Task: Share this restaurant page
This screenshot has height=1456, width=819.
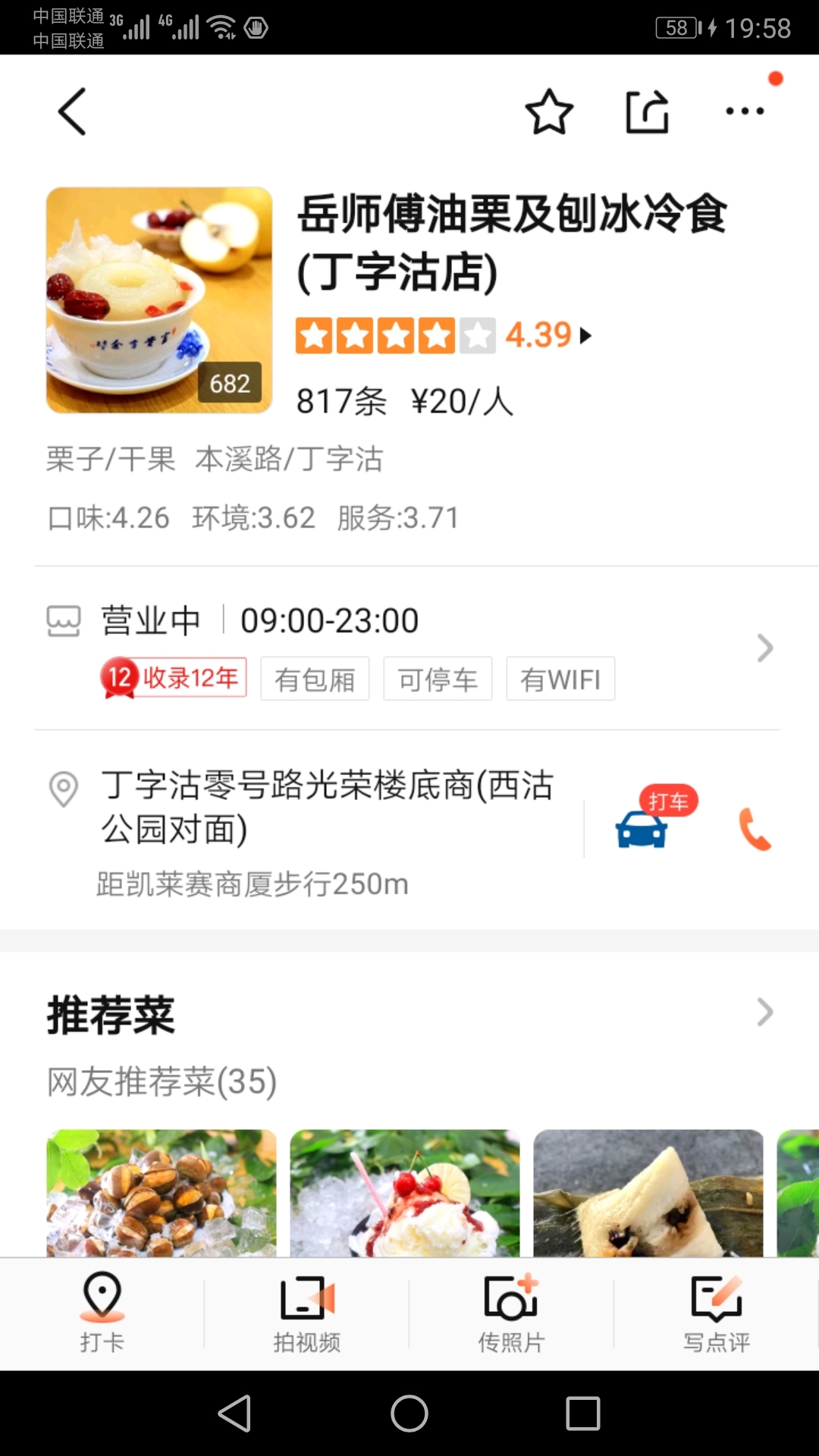Action: pos(647,112)
